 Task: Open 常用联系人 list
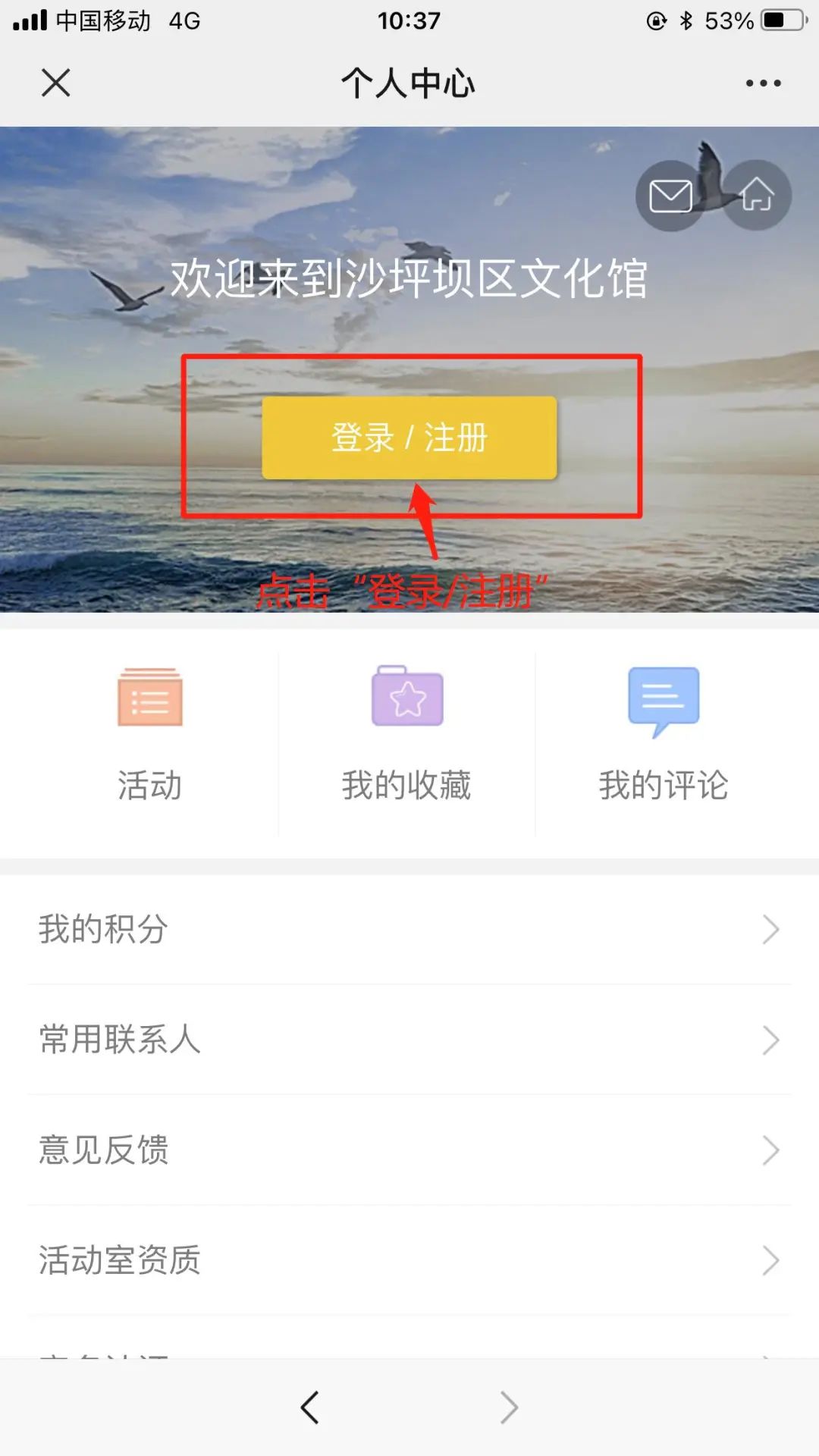pyautogui.click(x=409, y=1040)
